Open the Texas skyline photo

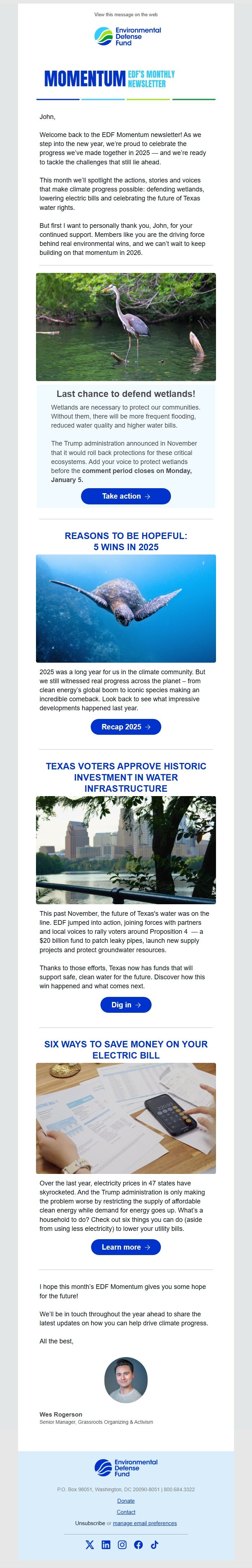[x=126, y=850]
